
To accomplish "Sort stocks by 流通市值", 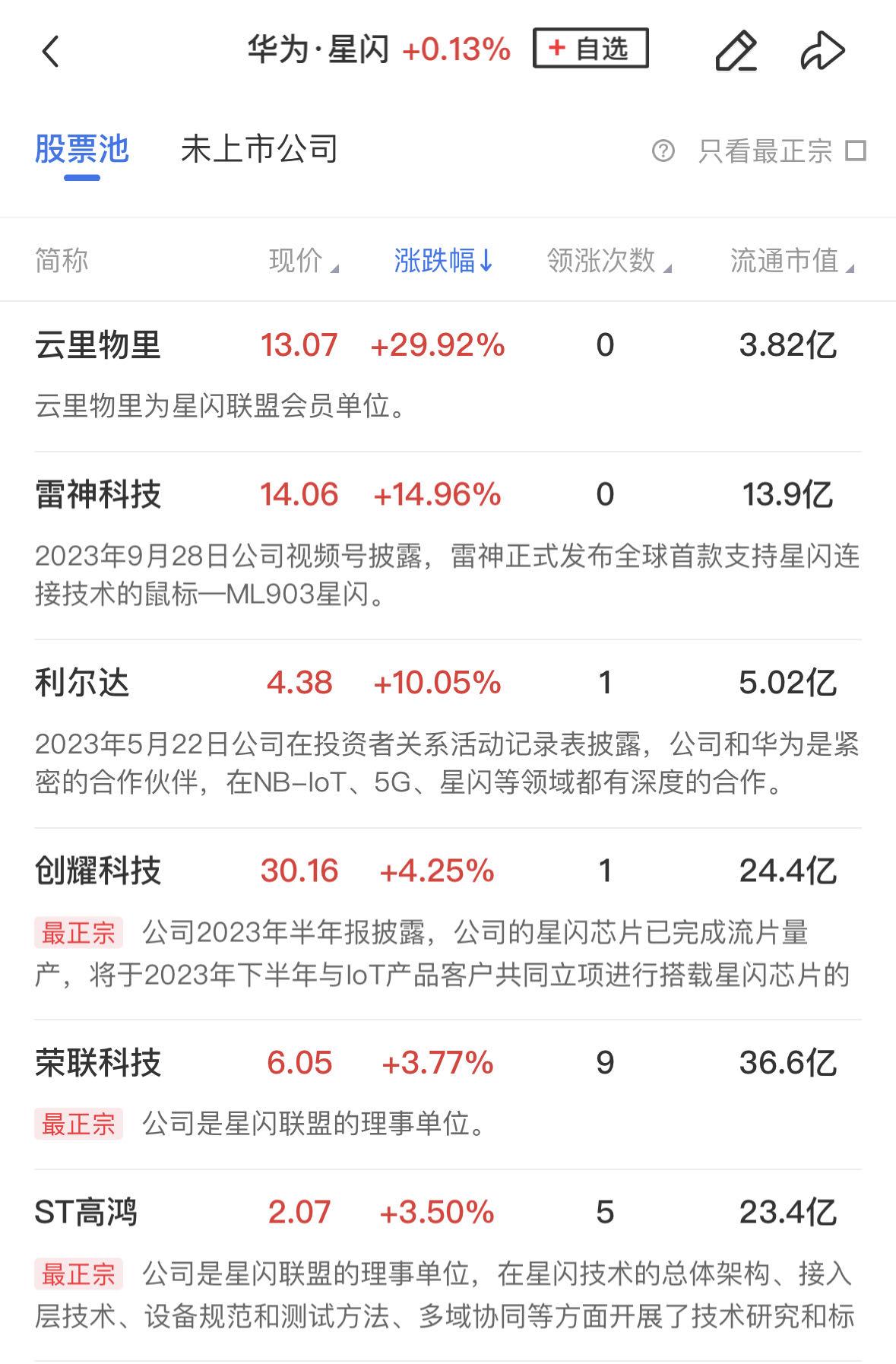I will [791, 261].
